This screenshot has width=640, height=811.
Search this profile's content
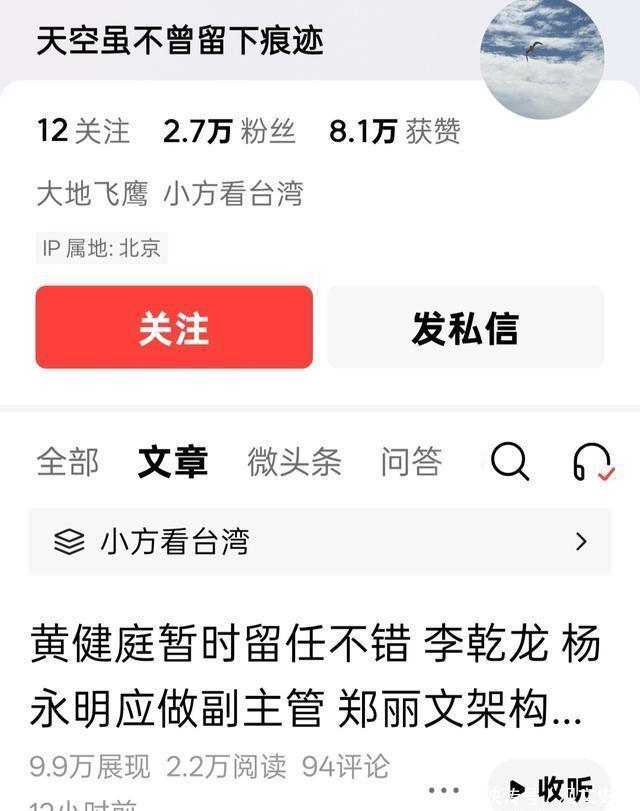[510, 462]
